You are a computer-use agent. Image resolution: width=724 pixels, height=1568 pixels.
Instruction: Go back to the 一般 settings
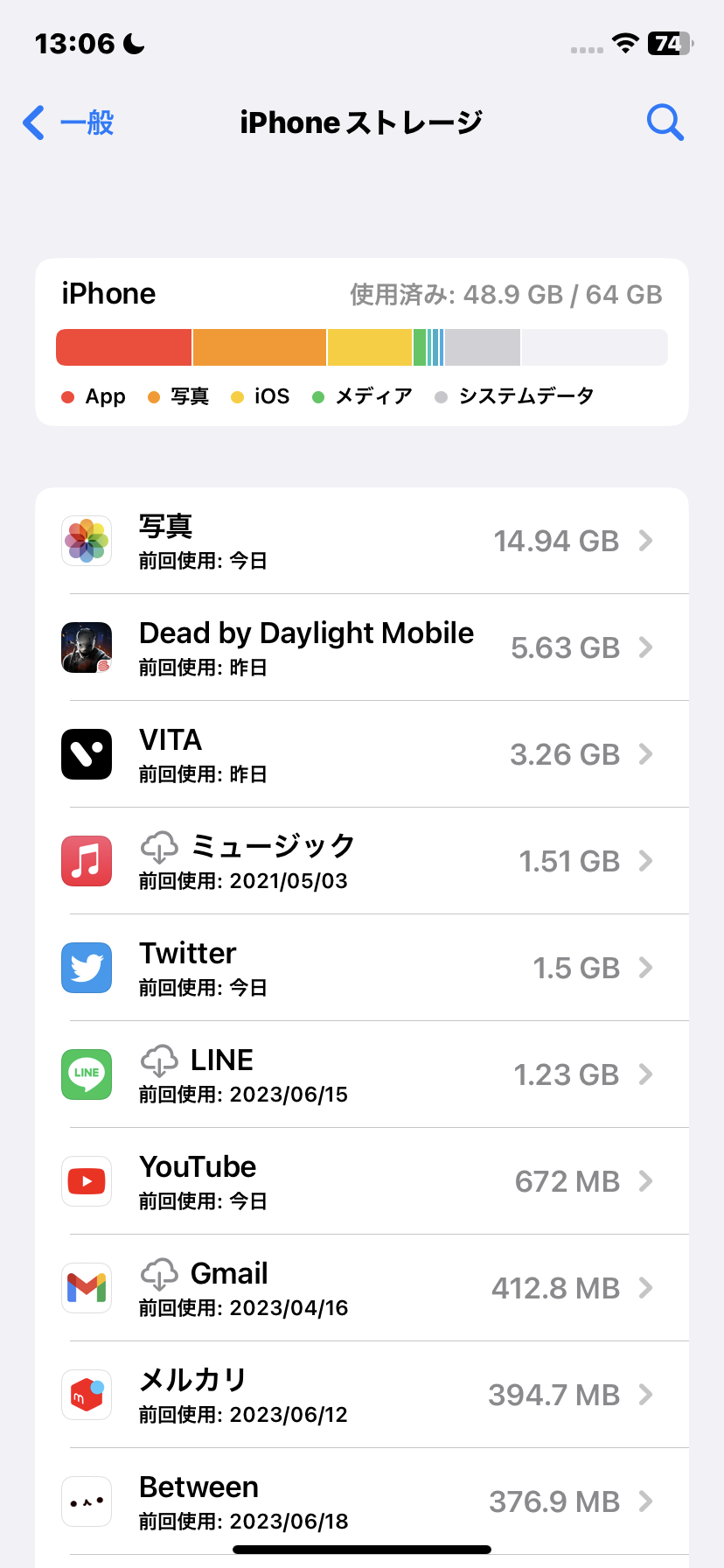[68, 122]
